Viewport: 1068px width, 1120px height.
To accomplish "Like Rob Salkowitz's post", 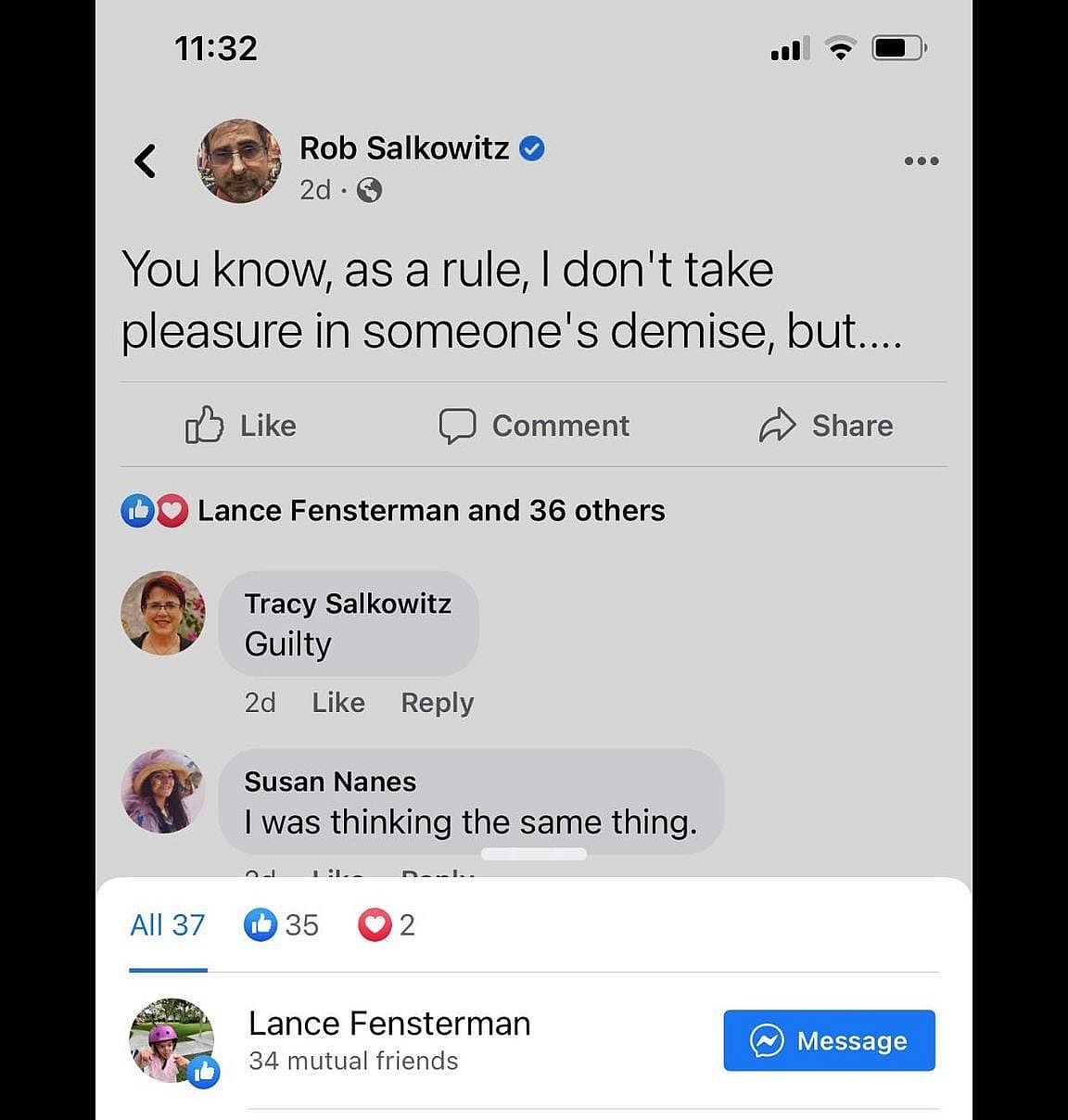I will [x=241, y=426].
